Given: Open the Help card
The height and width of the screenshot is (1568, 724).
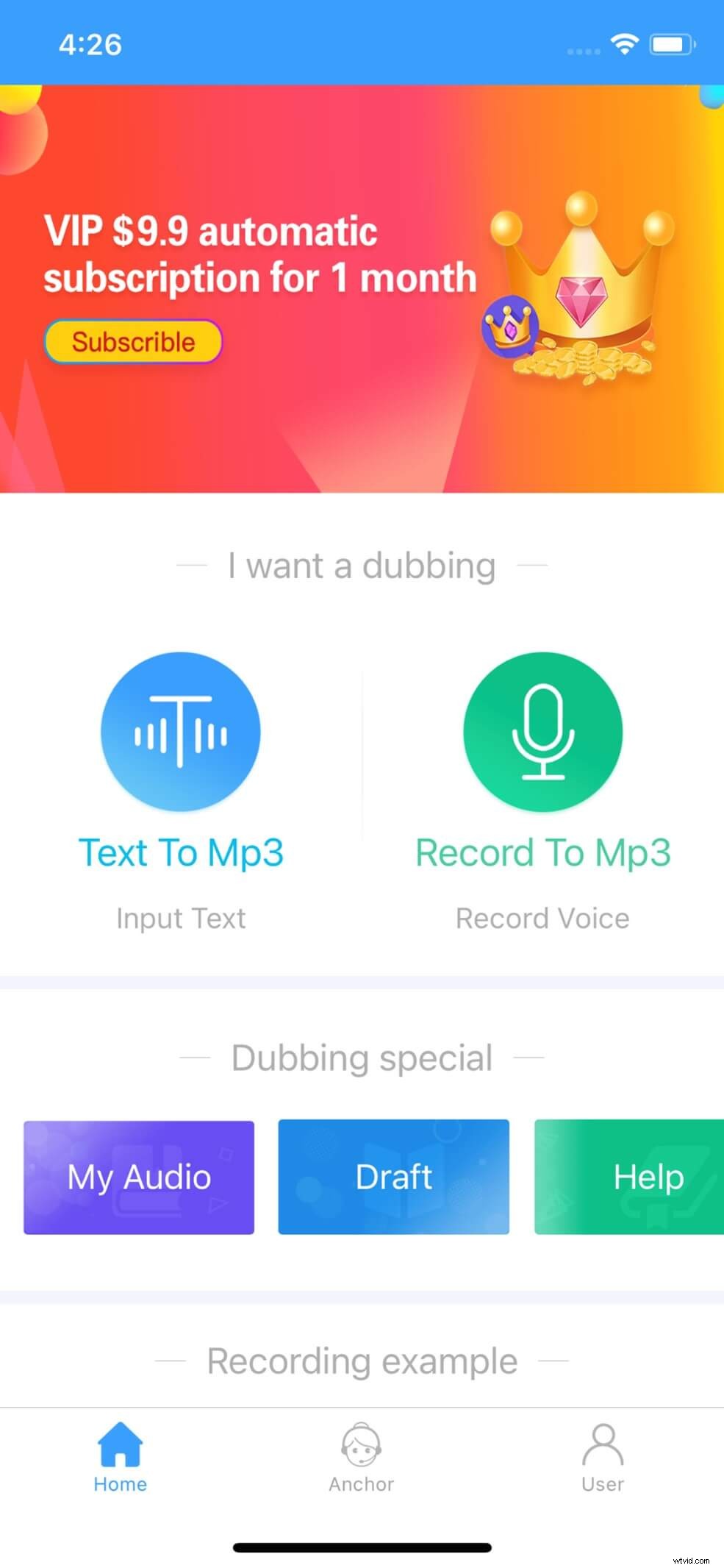Looking at the screenshot, I should tap(648, 1177).
